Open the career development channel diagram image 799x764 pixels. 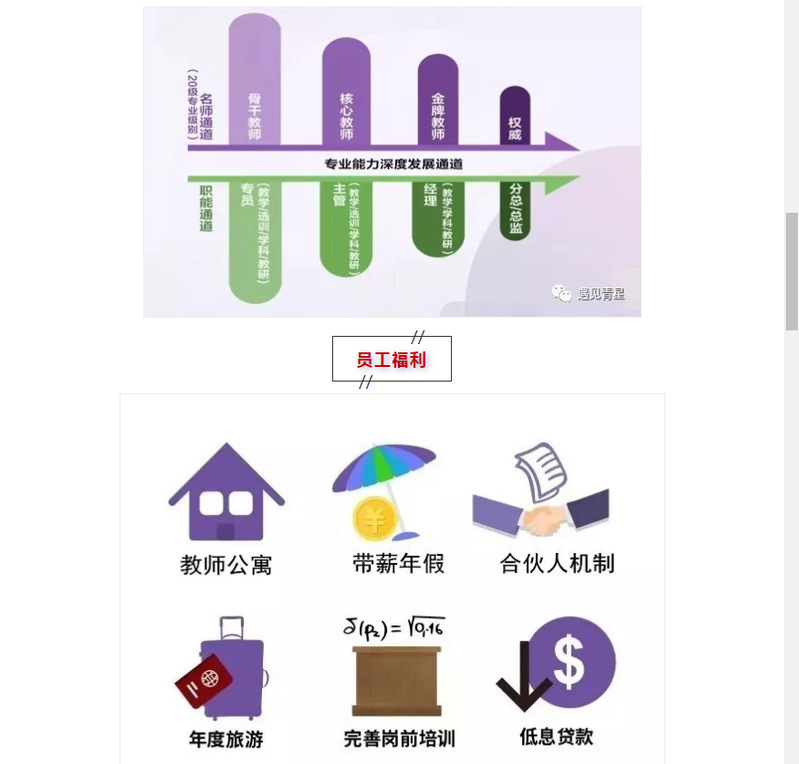pyautogui.click(x=392, y=161)
